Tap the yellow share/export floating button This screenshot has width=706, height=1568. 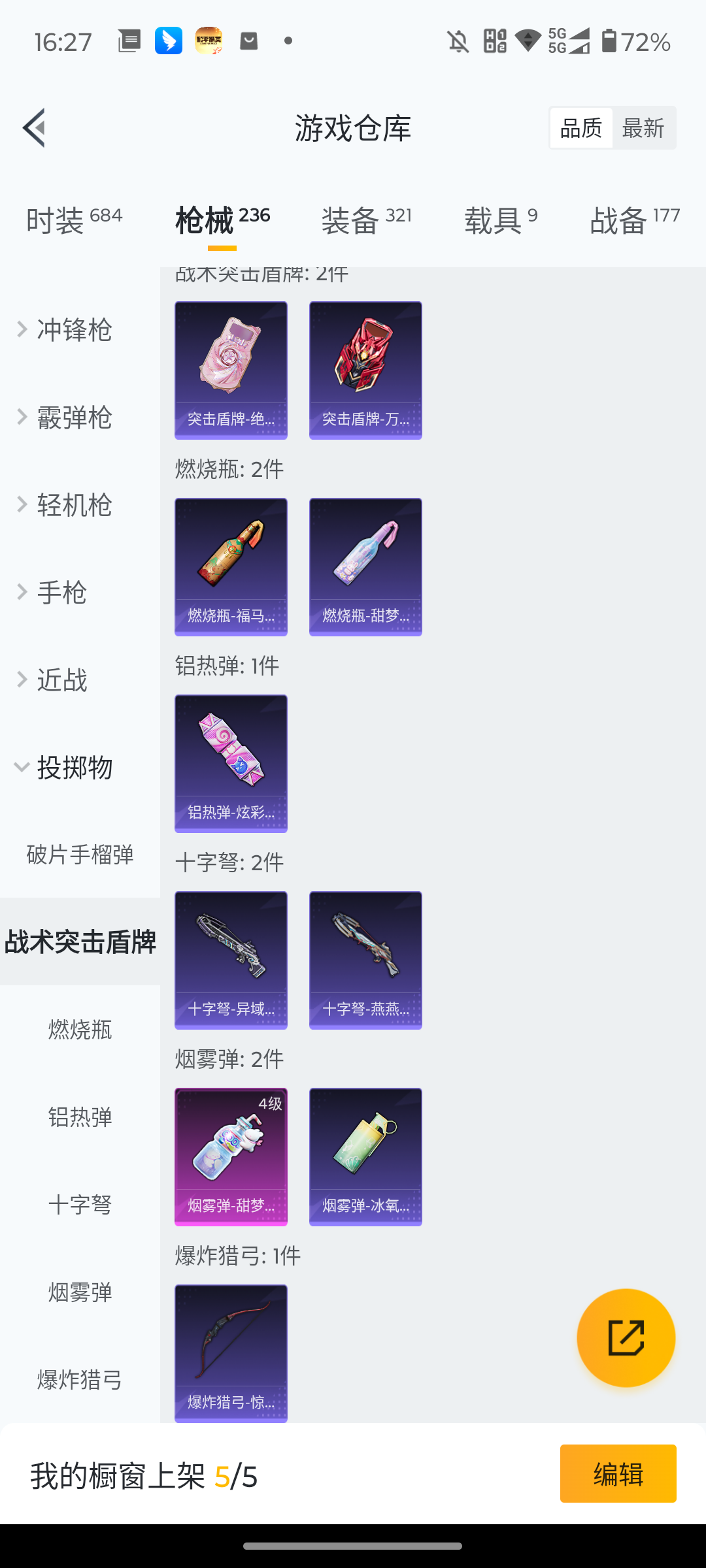[x=626, y=1337]
